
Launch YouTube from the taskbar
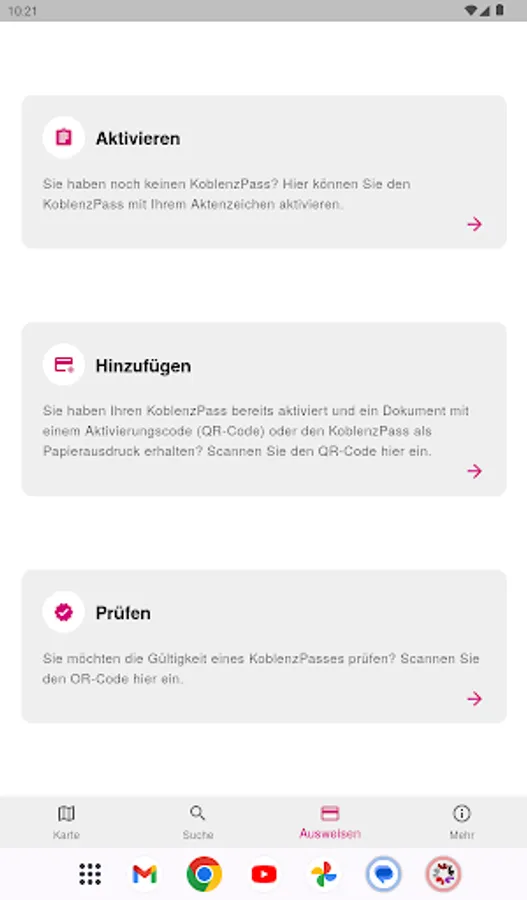point(264,874)
